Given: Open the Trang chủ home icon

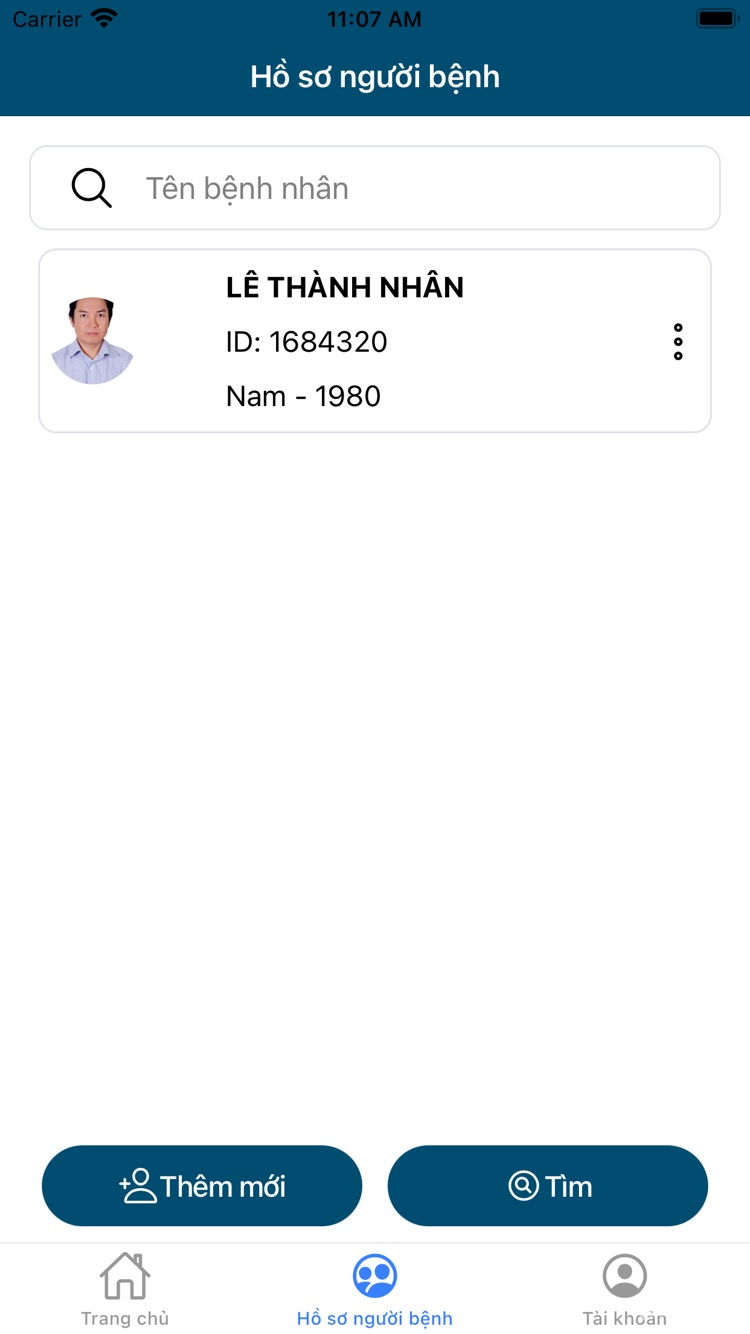Looking at the screenshot, I should coord(124,1276).
